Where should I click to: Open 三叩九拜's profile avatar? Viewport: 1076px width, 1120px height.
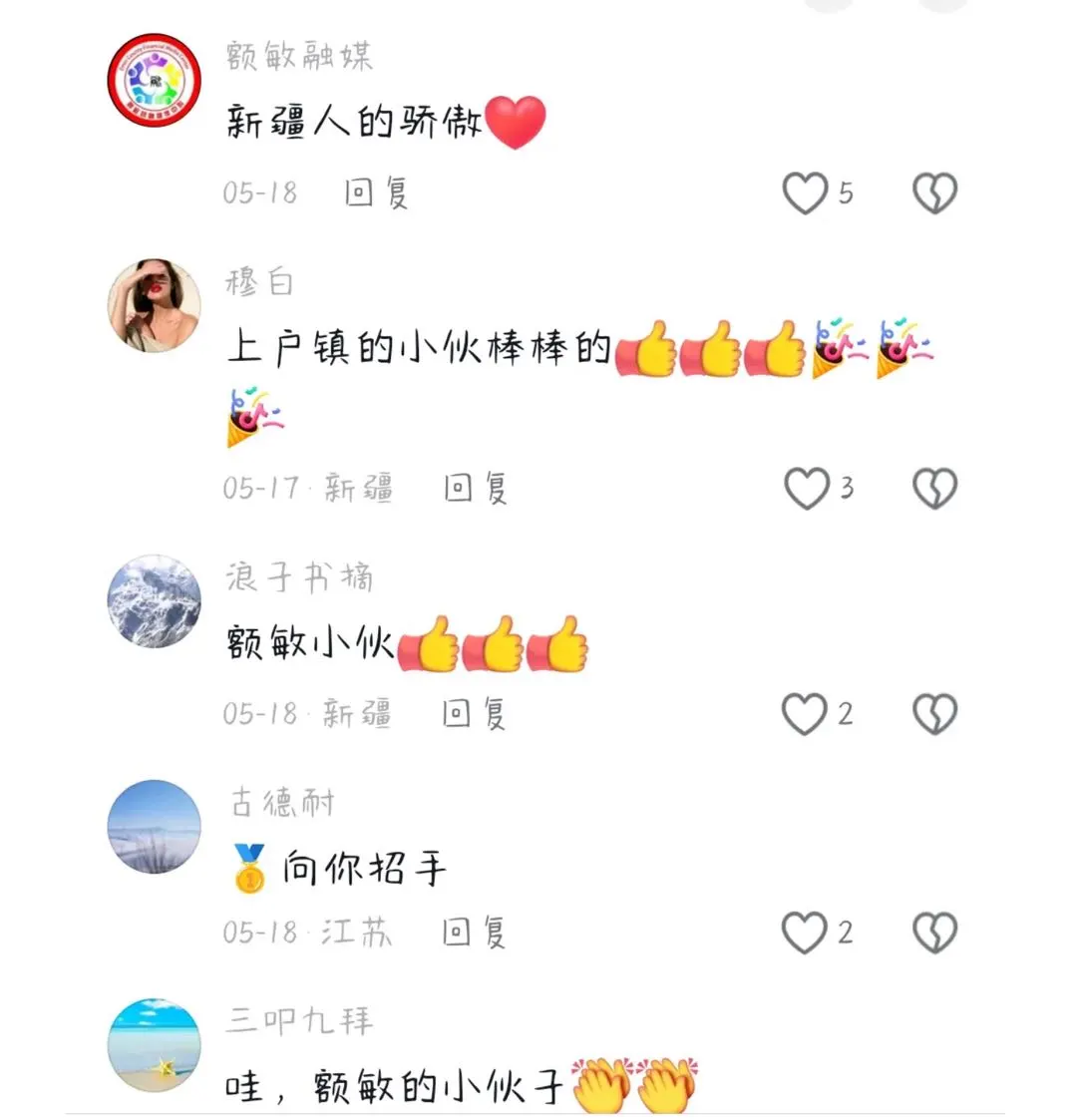(x=155, y=1045)
